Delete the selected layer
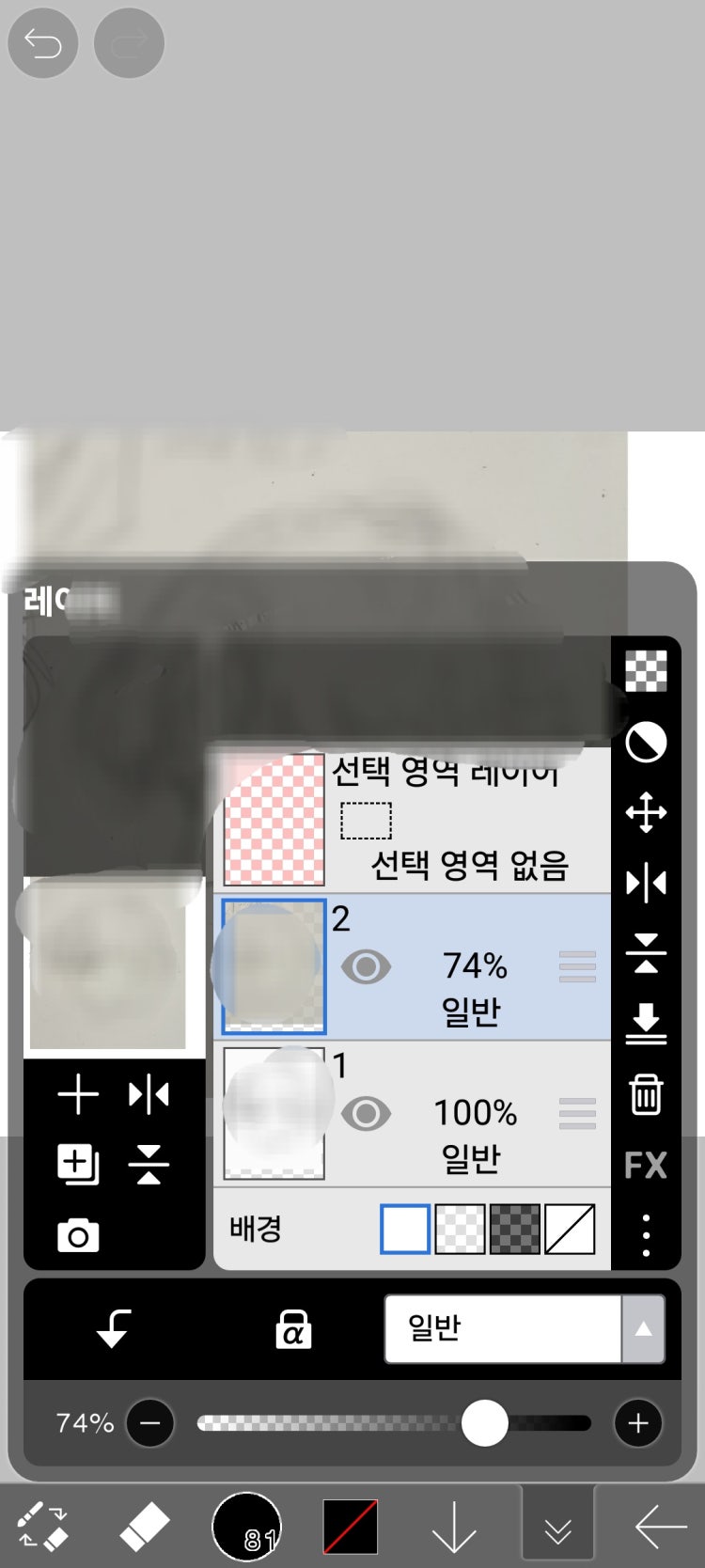This screenshot has height=1568, width=705. (x=646, y=1094)
